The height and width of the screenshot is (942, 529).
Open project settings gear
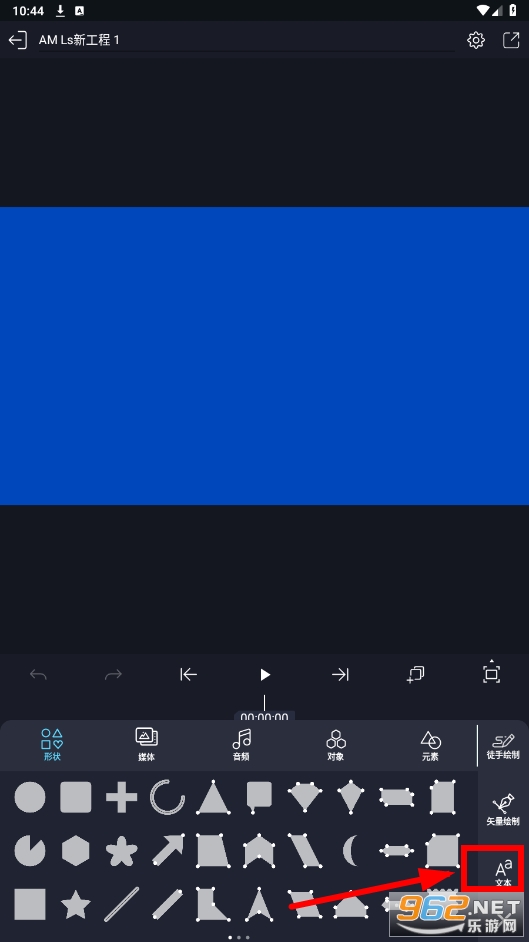(x=476, y=40)
